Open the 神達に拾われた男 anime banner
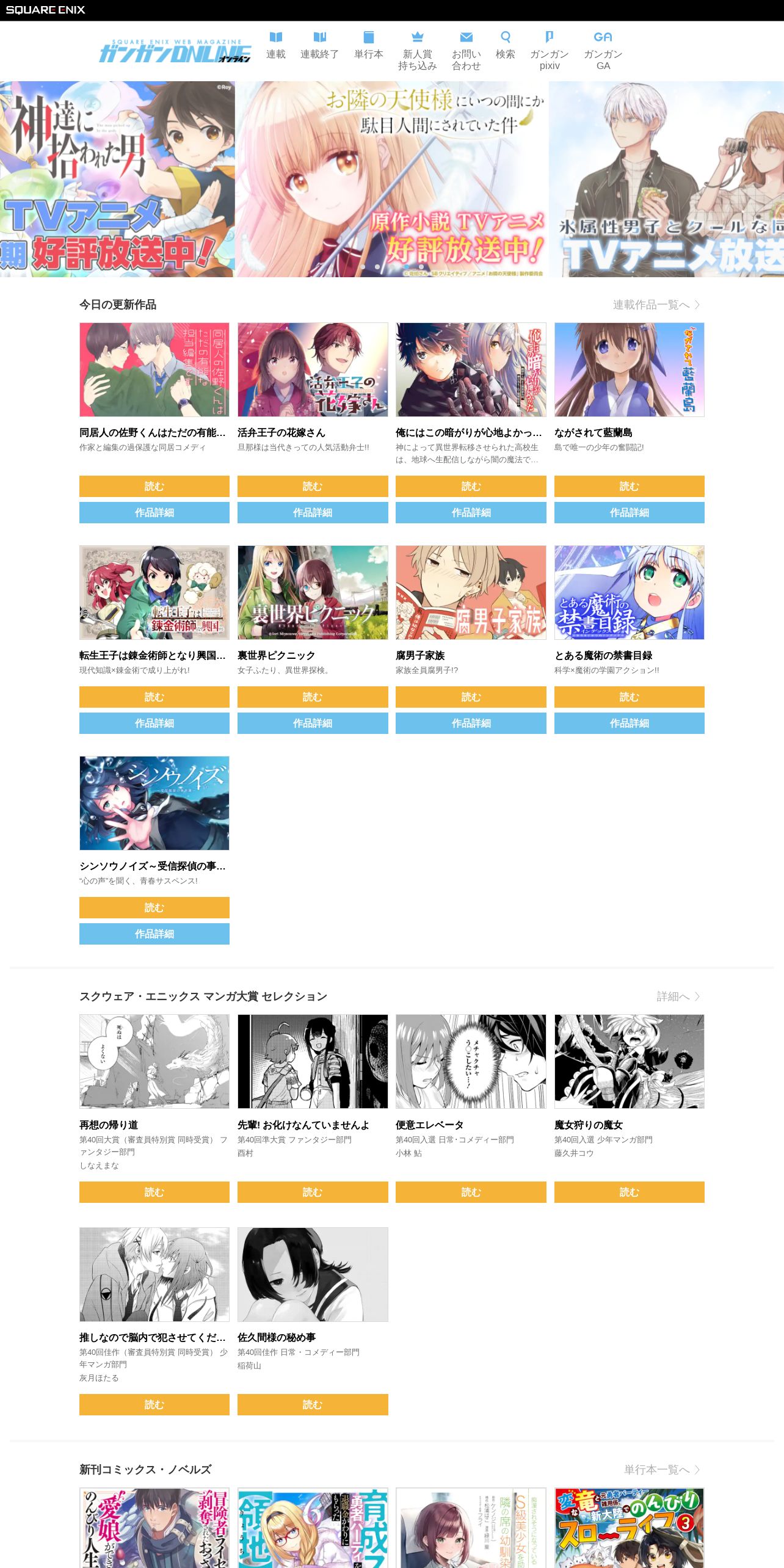This screenshot has width=784, height=1568. (x=117, y=179)
